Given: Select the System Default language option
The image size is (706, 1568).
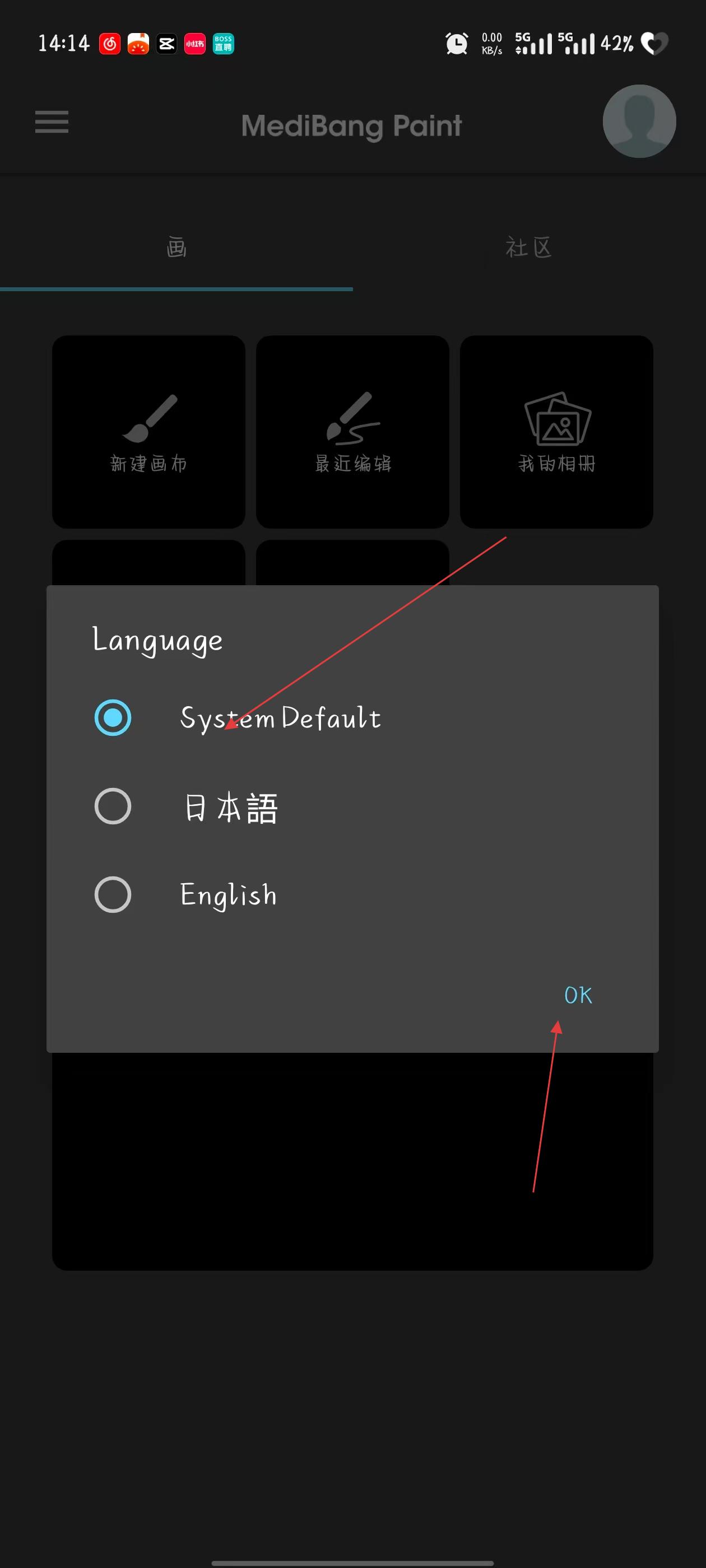Looking at the screenshot, I should (x=113, y=718).
